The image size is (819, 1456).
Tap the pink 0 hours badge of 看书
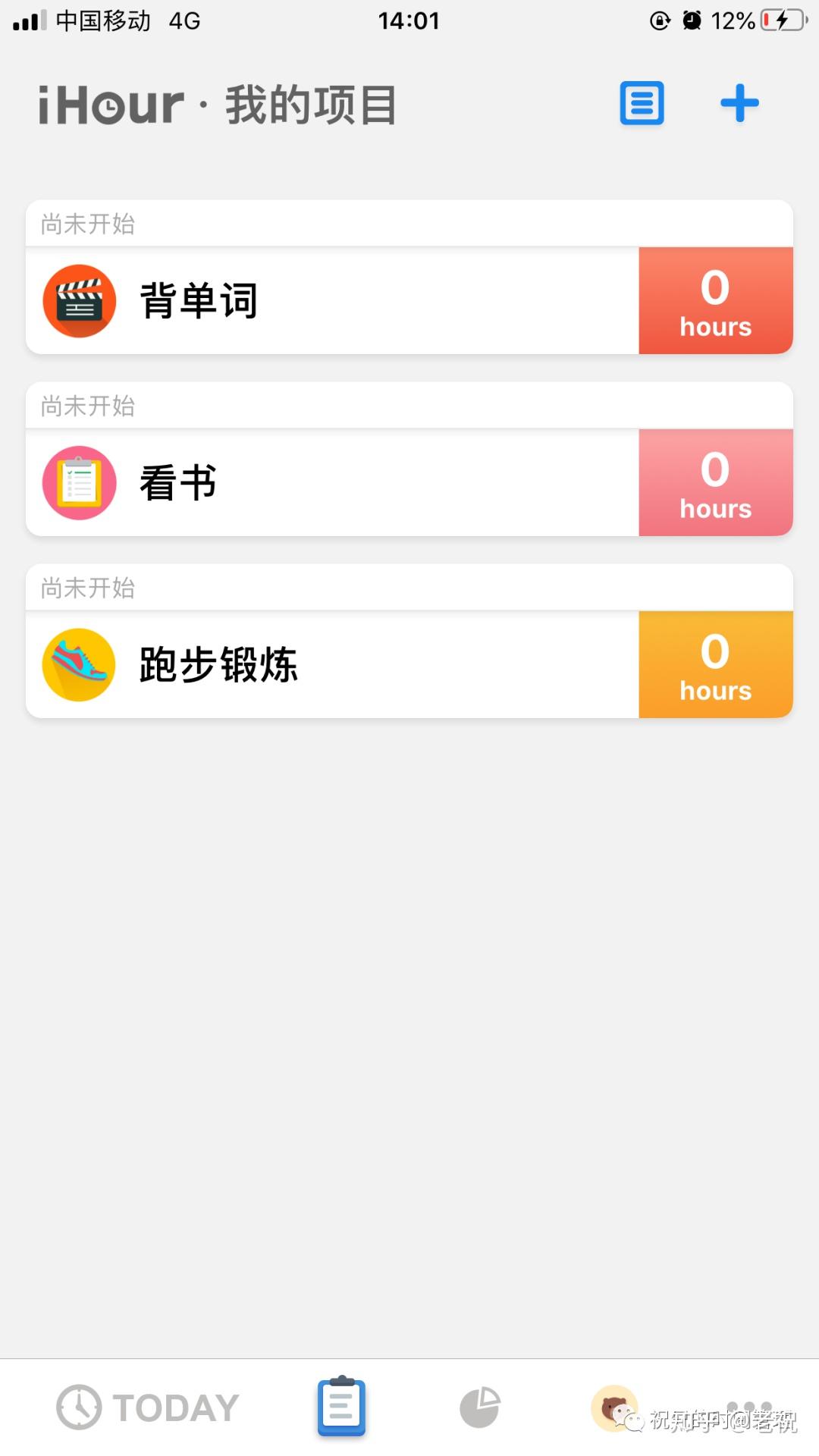(x=715, y=482)
